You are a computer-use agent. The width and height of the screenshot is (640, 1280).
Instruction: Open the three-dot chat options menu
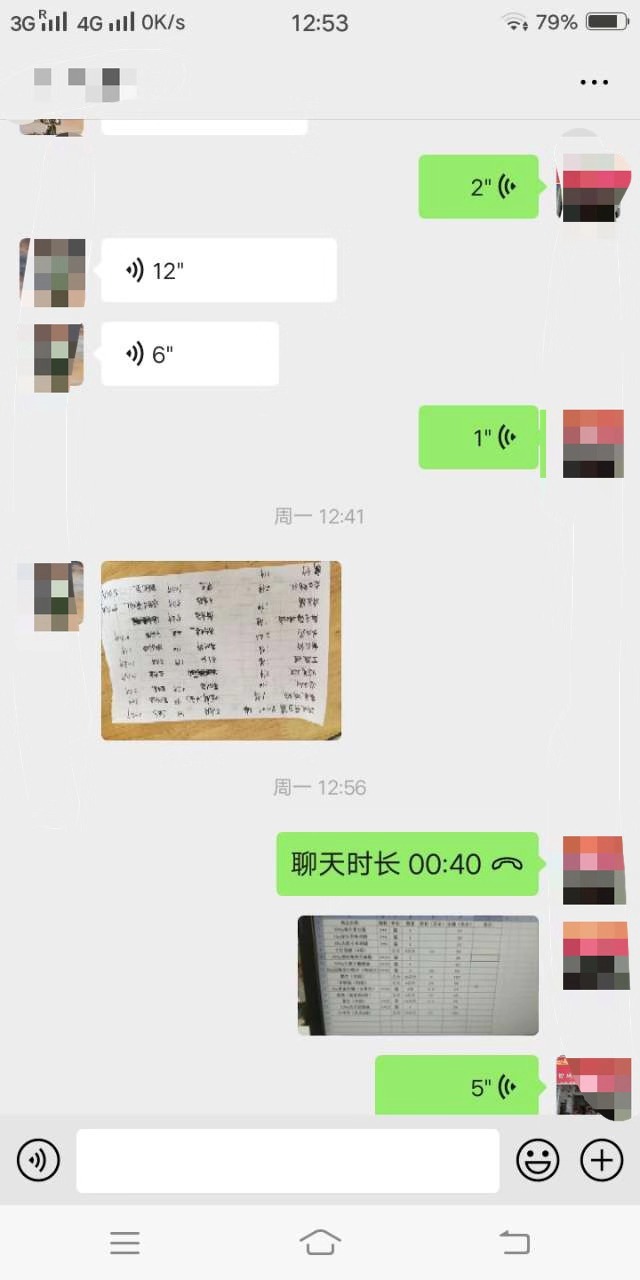(594, 82)
